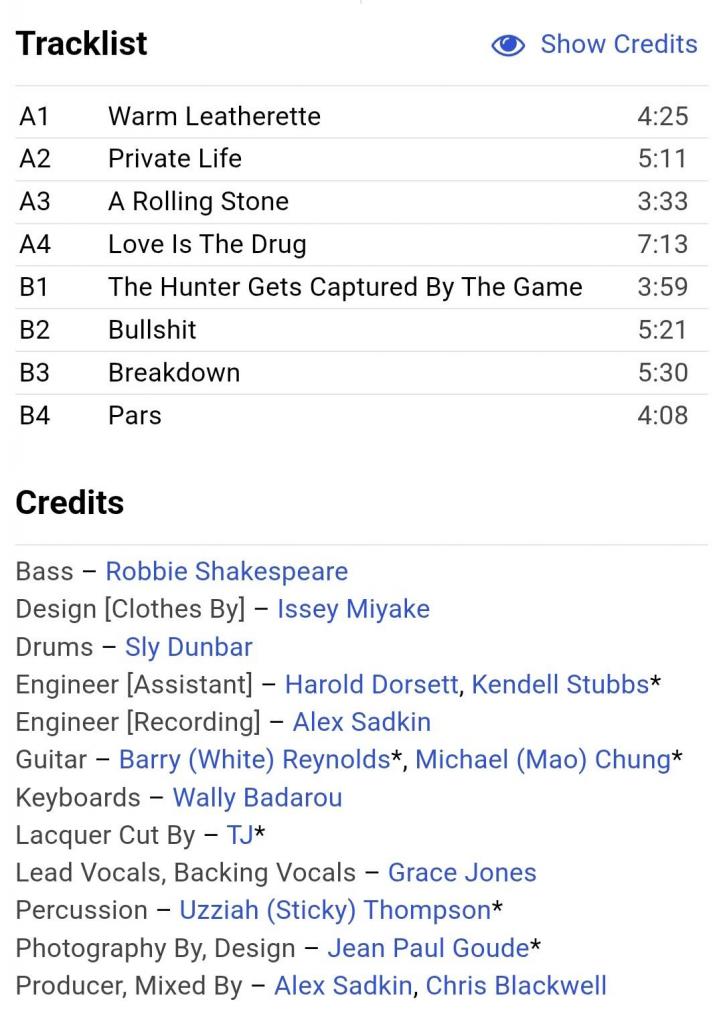The width and height of the screenshot is (723, 1024).
Task: Open Jean Paul Goude link
Action: click(x=428, y=948)
